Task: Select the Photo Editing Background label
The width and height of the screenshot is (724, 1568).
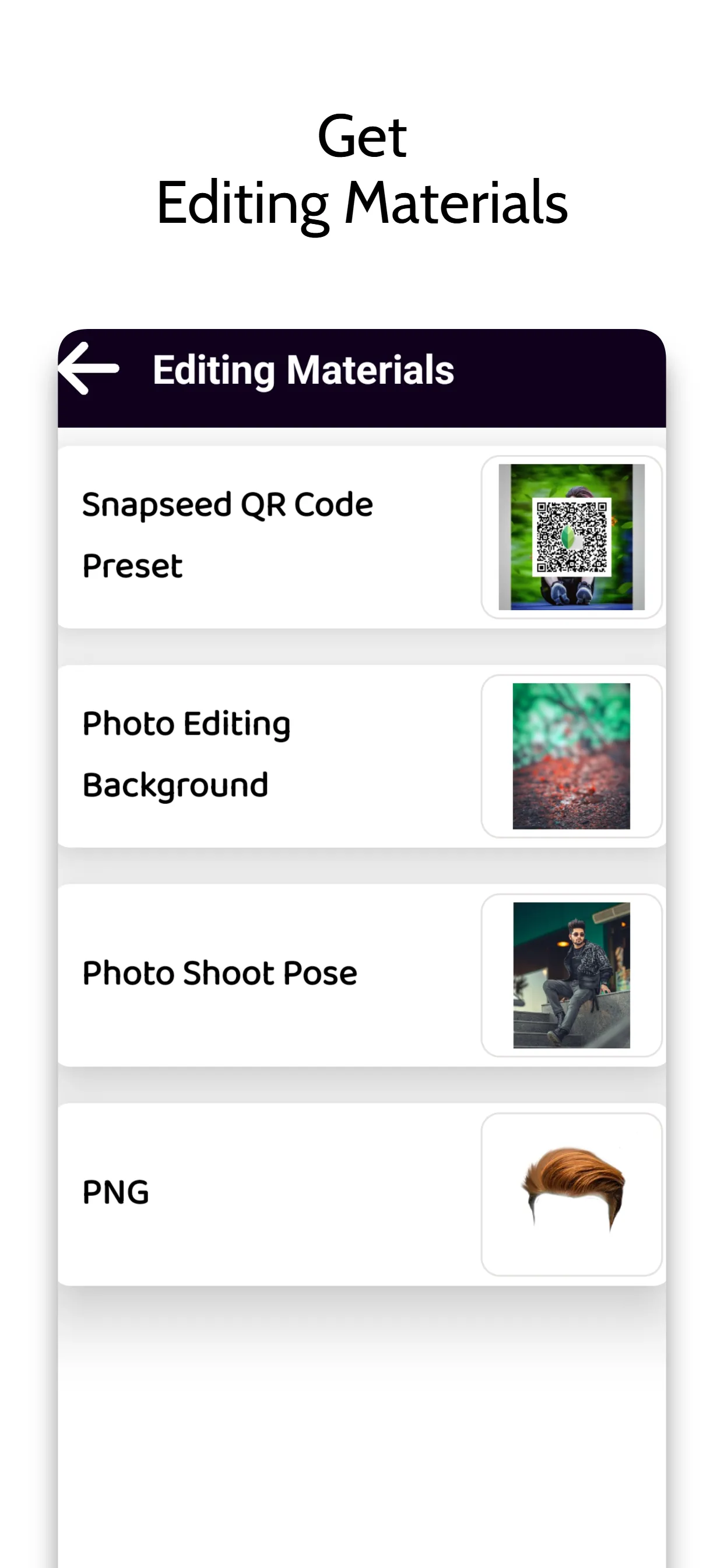Action: click(x=185, y=753)
